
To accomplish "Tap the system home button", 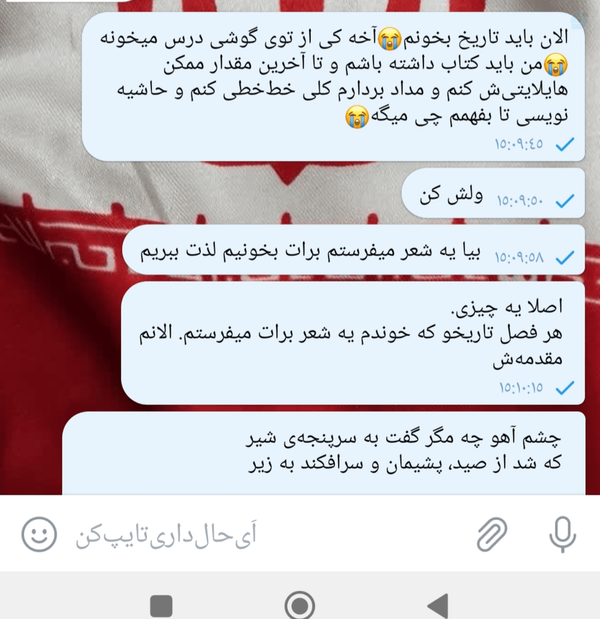I will click(300, 605).
